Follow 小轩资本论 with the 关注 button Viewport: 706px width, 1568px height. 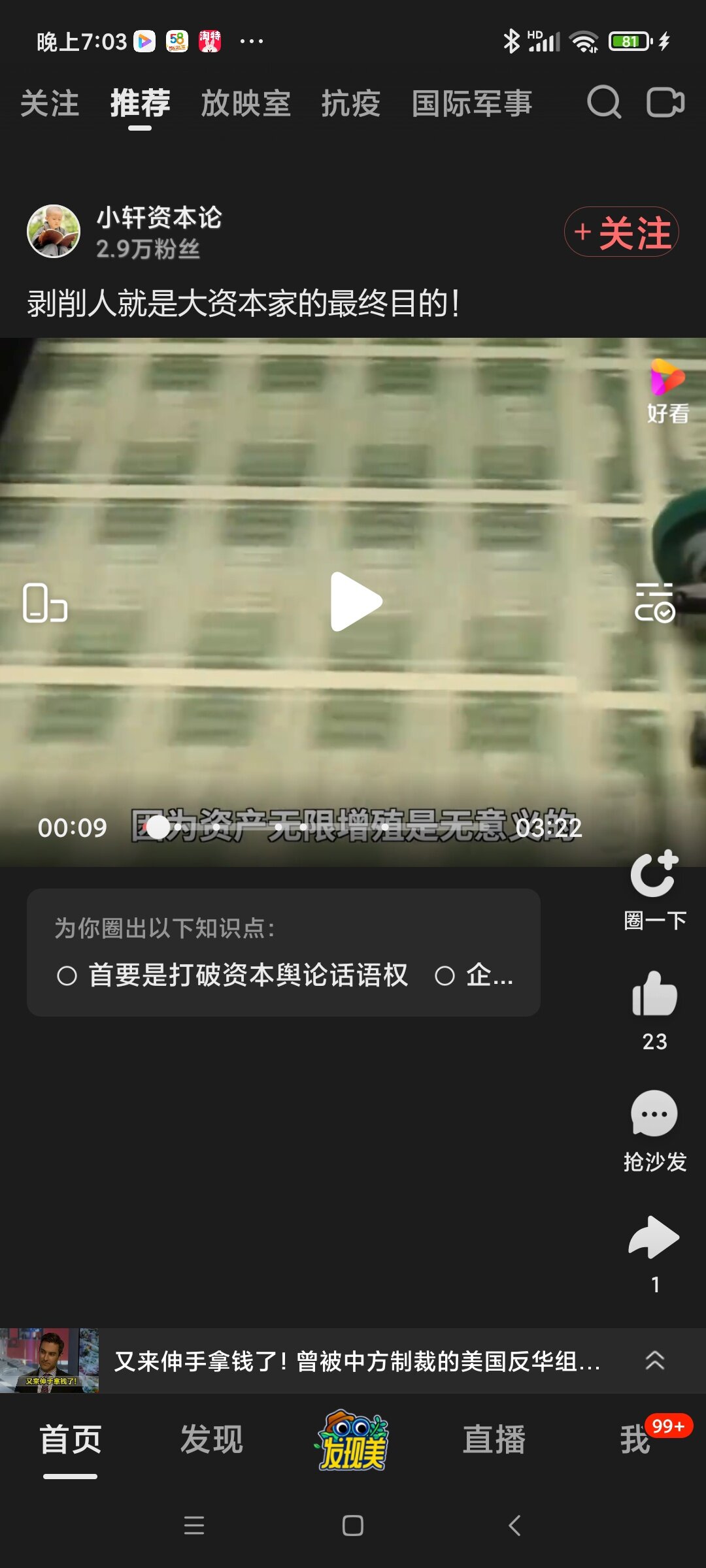click(x=621, y=232)
